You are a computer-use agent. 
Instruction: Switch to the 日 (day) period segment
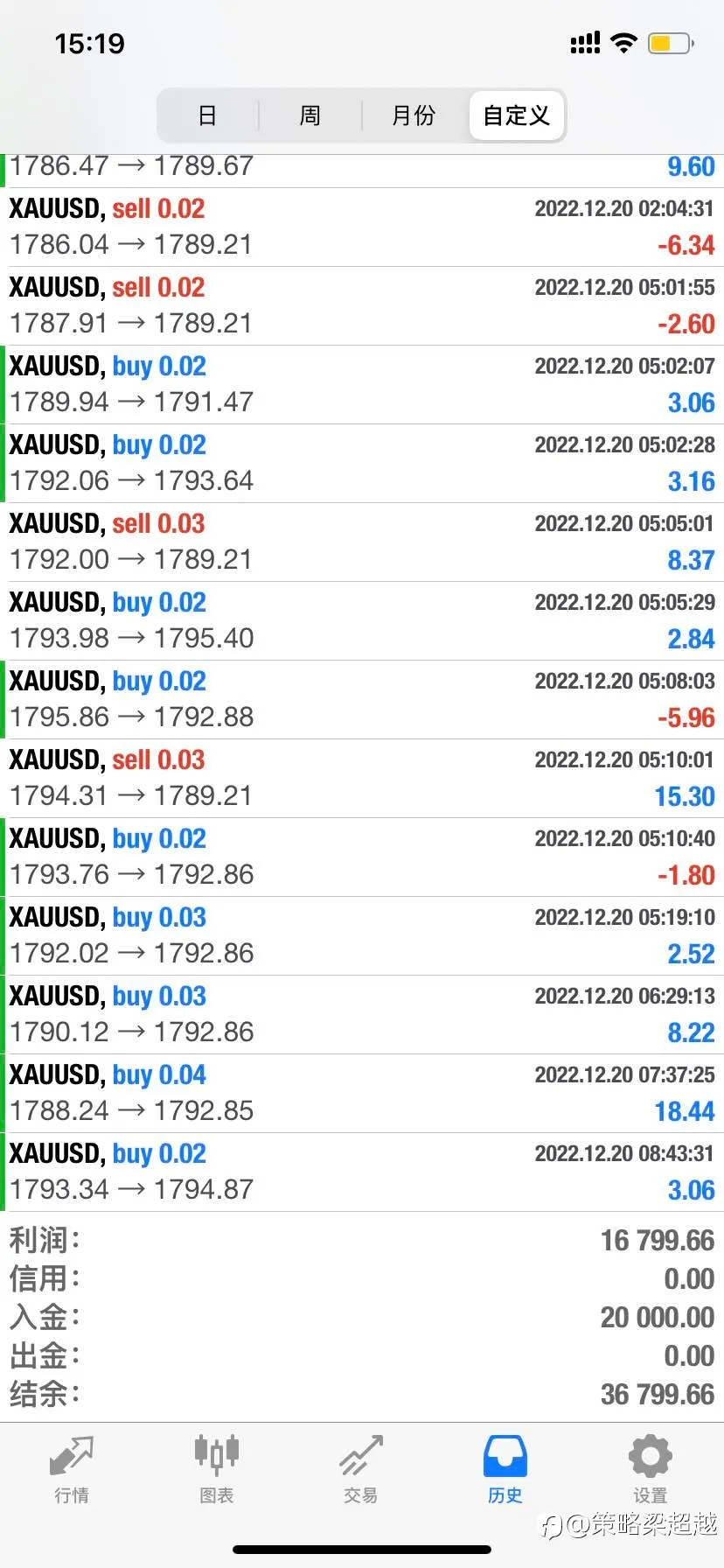208,115
